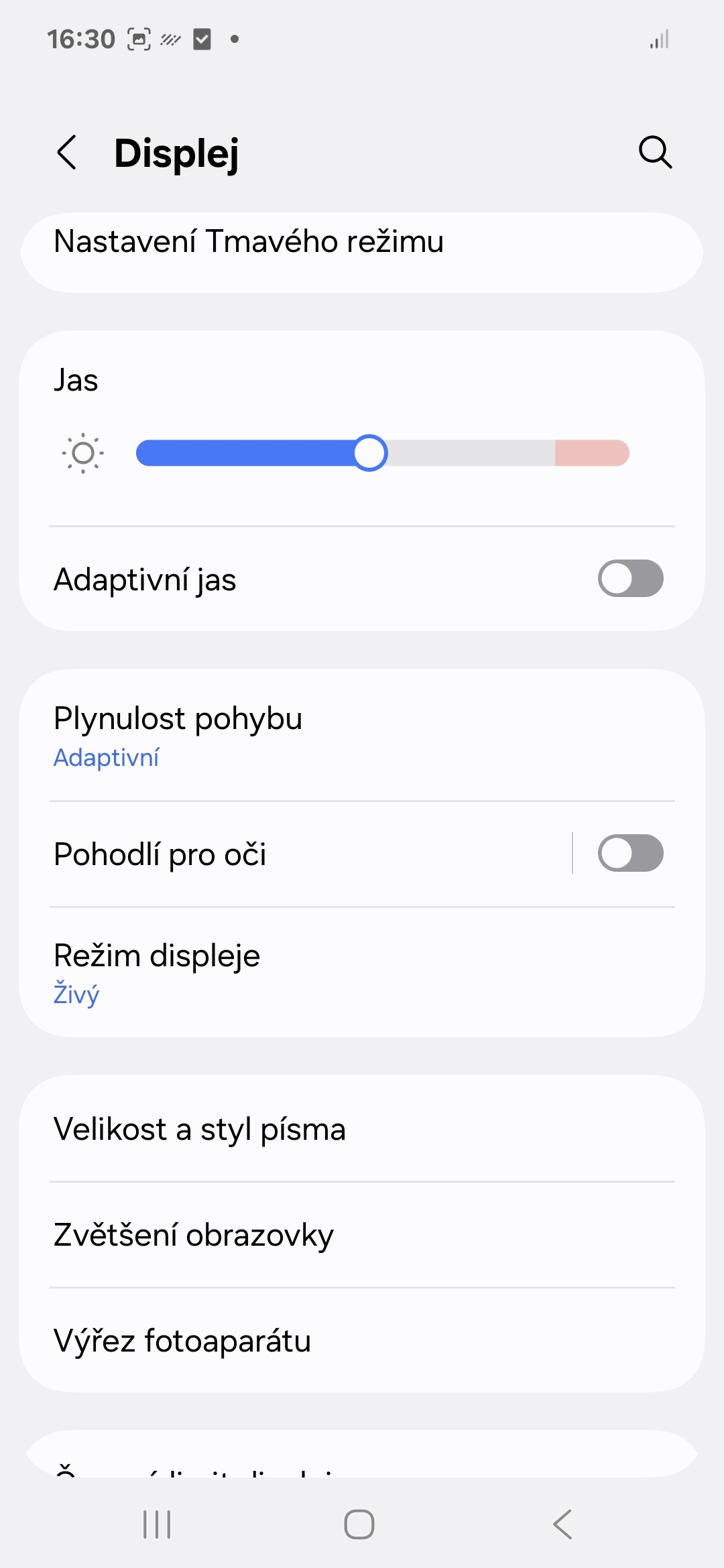This screenshot has width=724, height=1568.
Task: Open Režim displeje options
Action: (x=362, y=972)
